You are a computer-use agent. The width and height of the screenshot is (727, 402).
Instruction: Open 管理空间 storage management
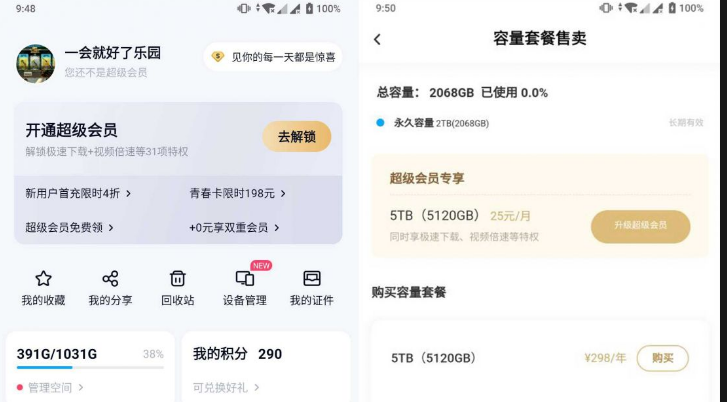(55, 387)
